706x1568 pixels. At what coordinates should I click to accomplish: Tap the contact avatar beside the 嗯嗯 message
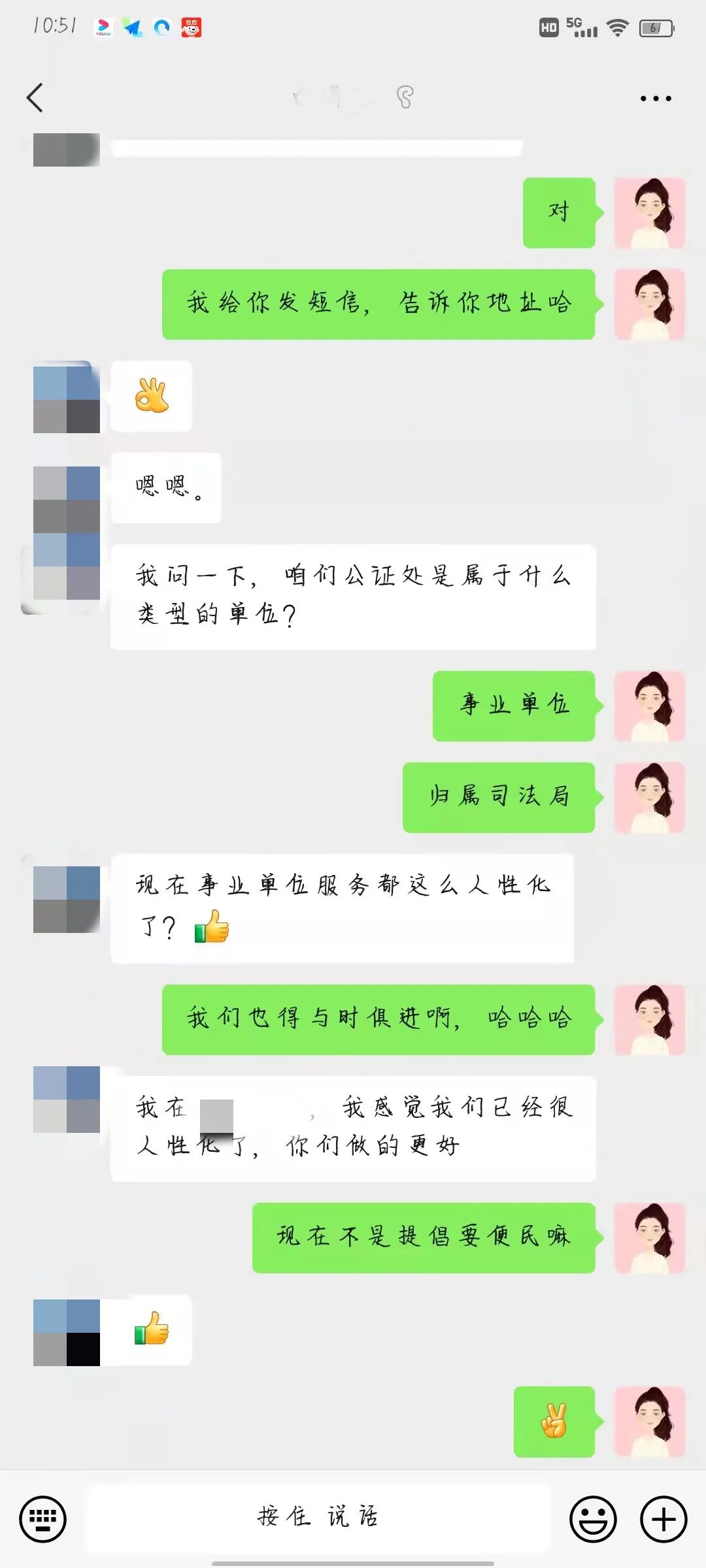click(67, 500)
